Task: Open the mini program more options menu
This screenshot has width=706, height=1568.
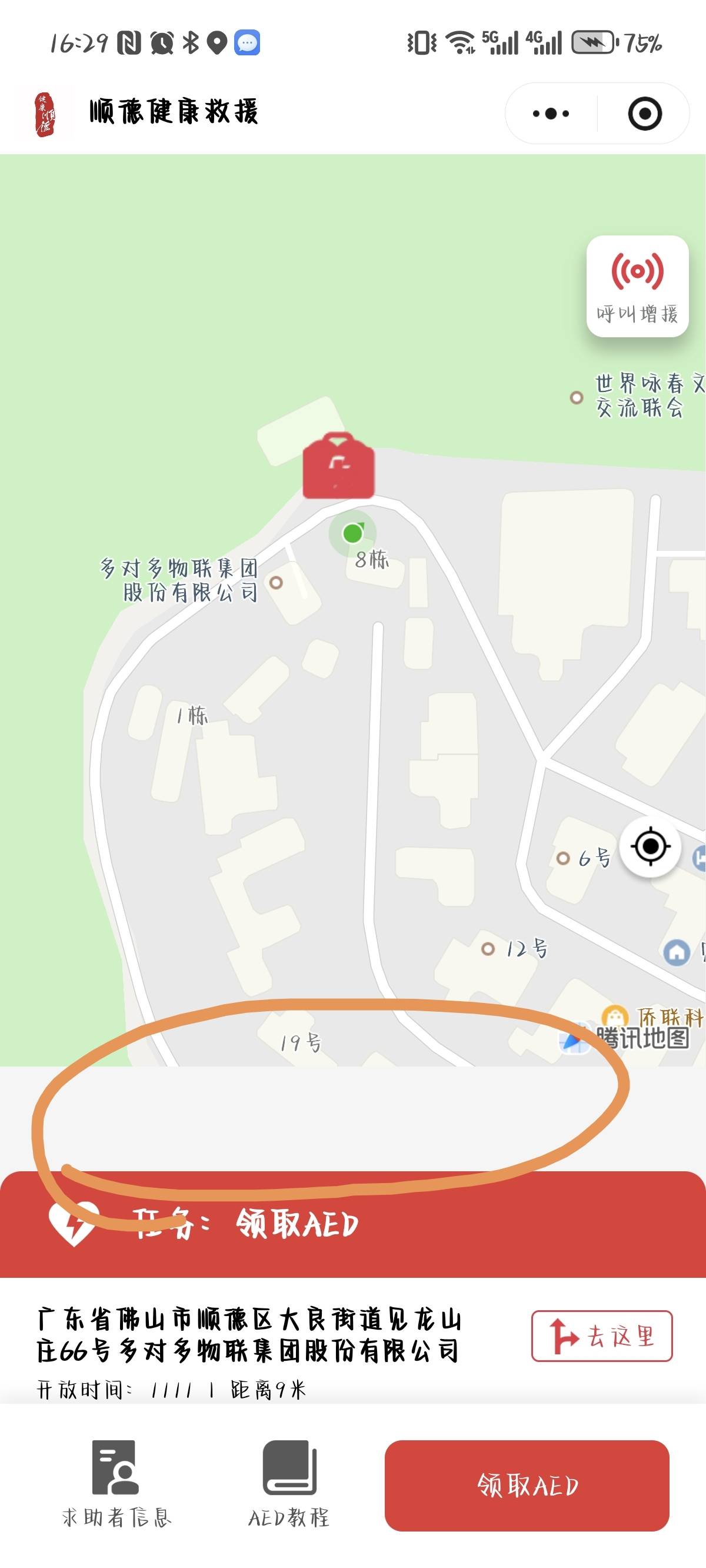Action: [550, 114]
